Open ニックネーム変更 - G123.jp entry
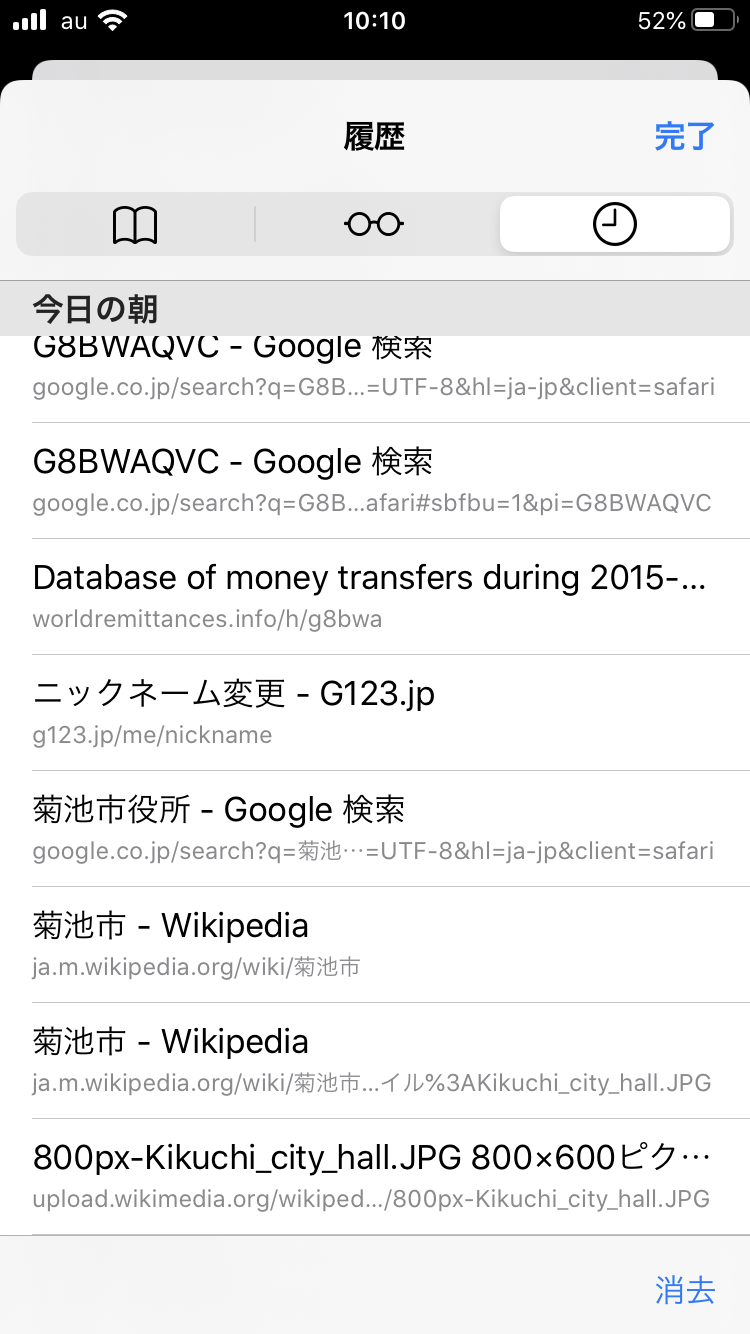The image size is (750, 1334). click(x=375, y=712)
